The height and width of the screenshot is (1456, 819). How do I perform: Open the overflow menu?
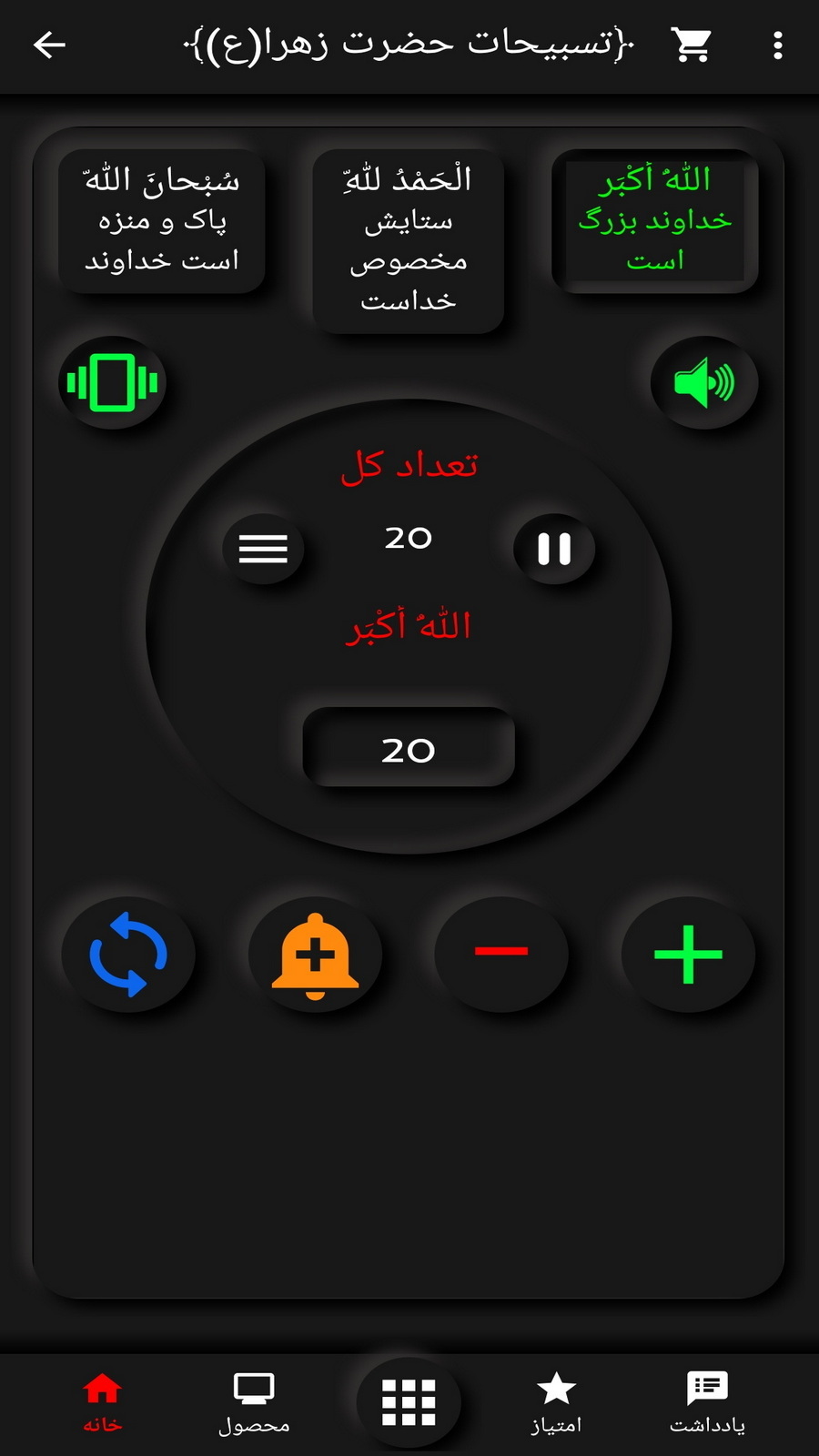click(777, 45)
